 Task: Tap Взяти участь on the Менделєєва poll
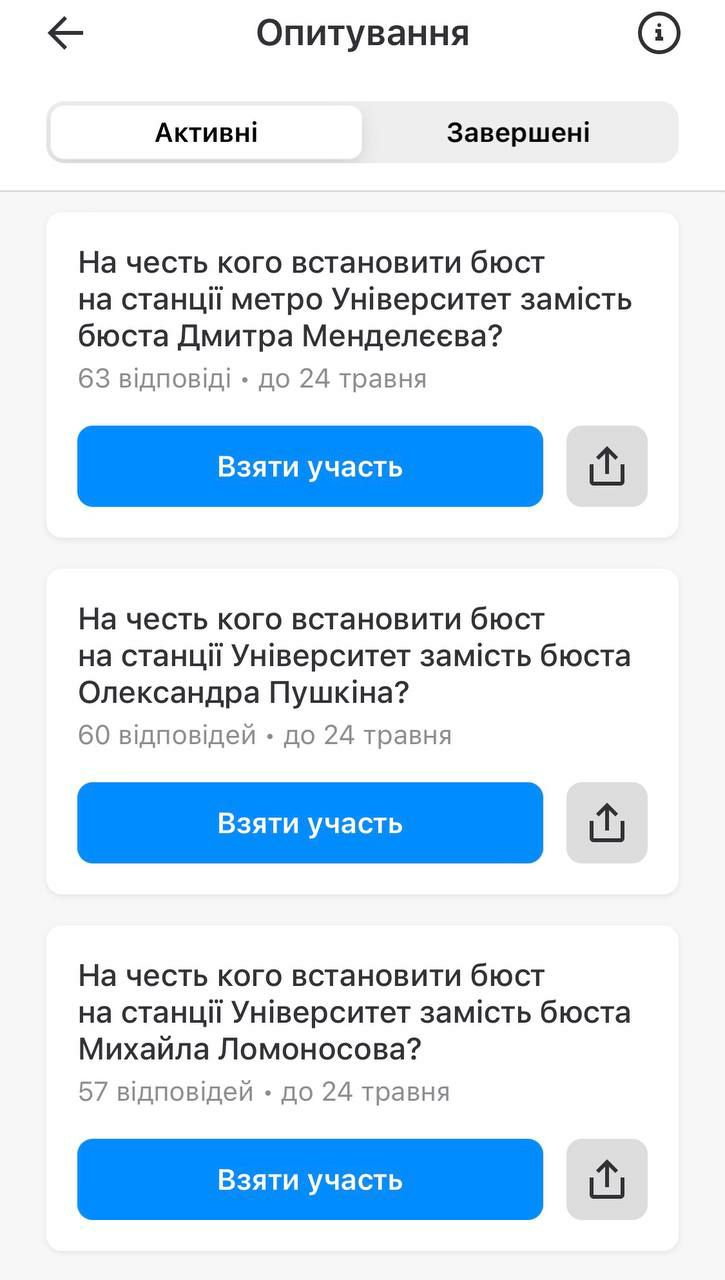(309, 465)
